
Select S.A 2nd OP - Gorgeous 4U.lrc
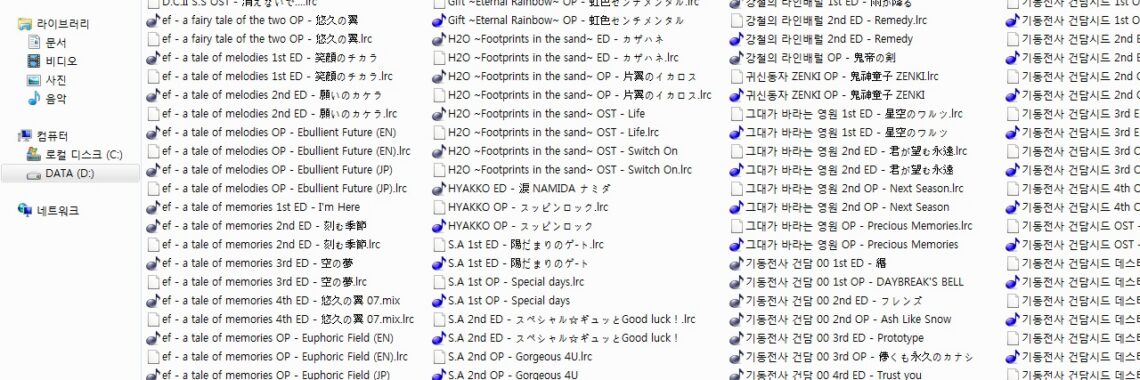pos(519,357)
